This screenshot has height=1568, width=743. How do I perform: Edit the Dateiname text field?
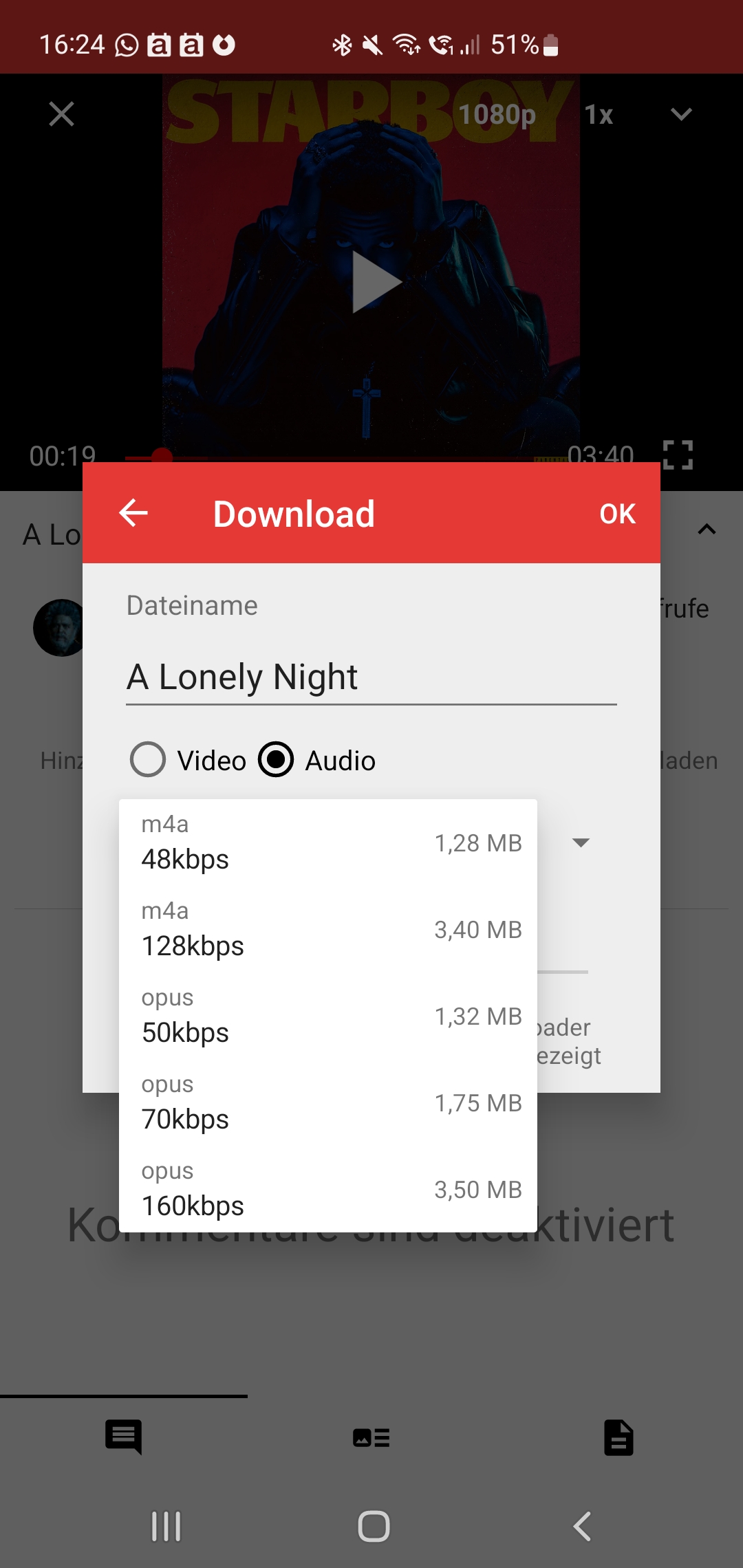coord(370,677)
